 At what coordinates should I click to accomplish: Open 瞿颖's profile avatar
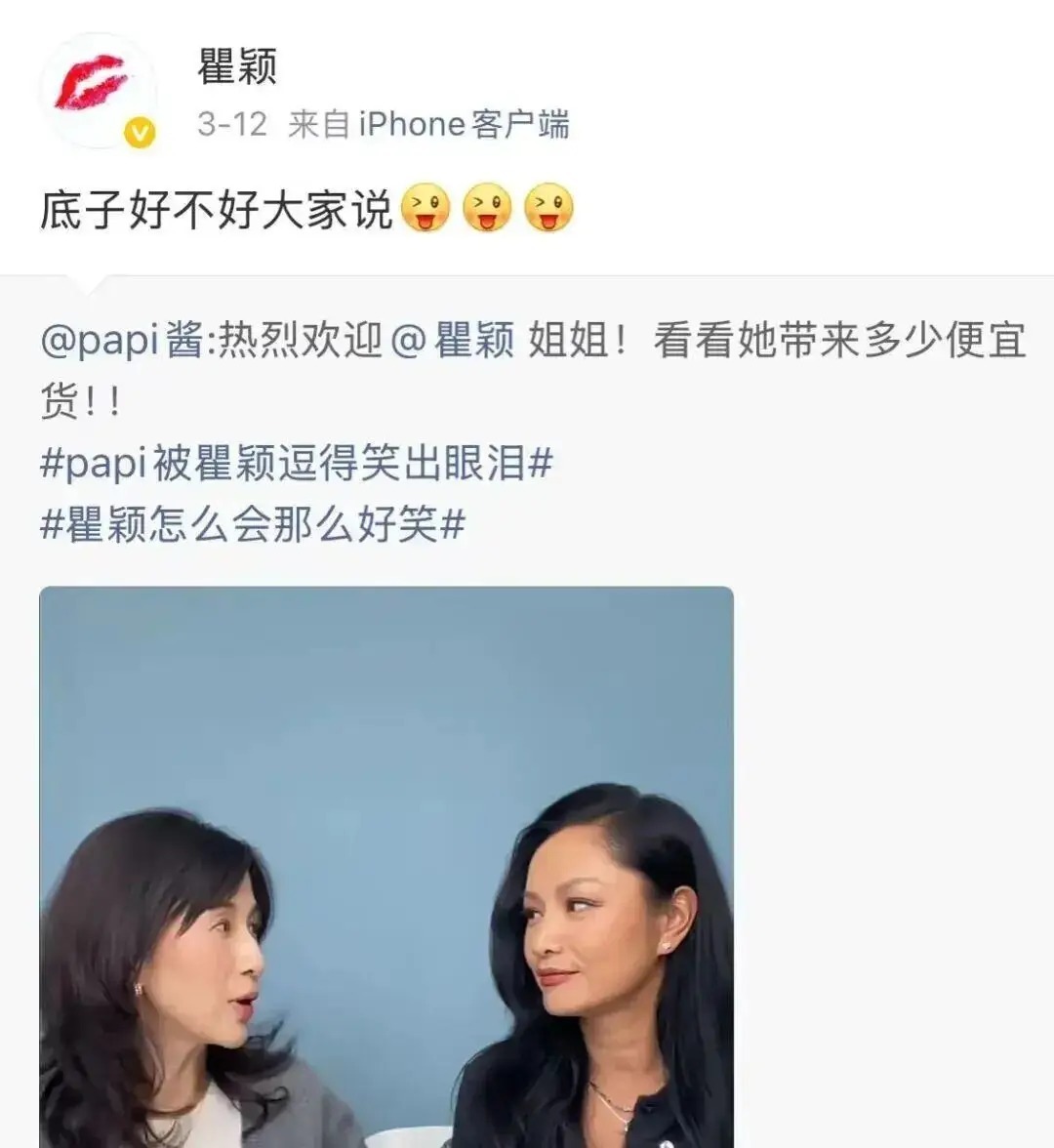98,90
